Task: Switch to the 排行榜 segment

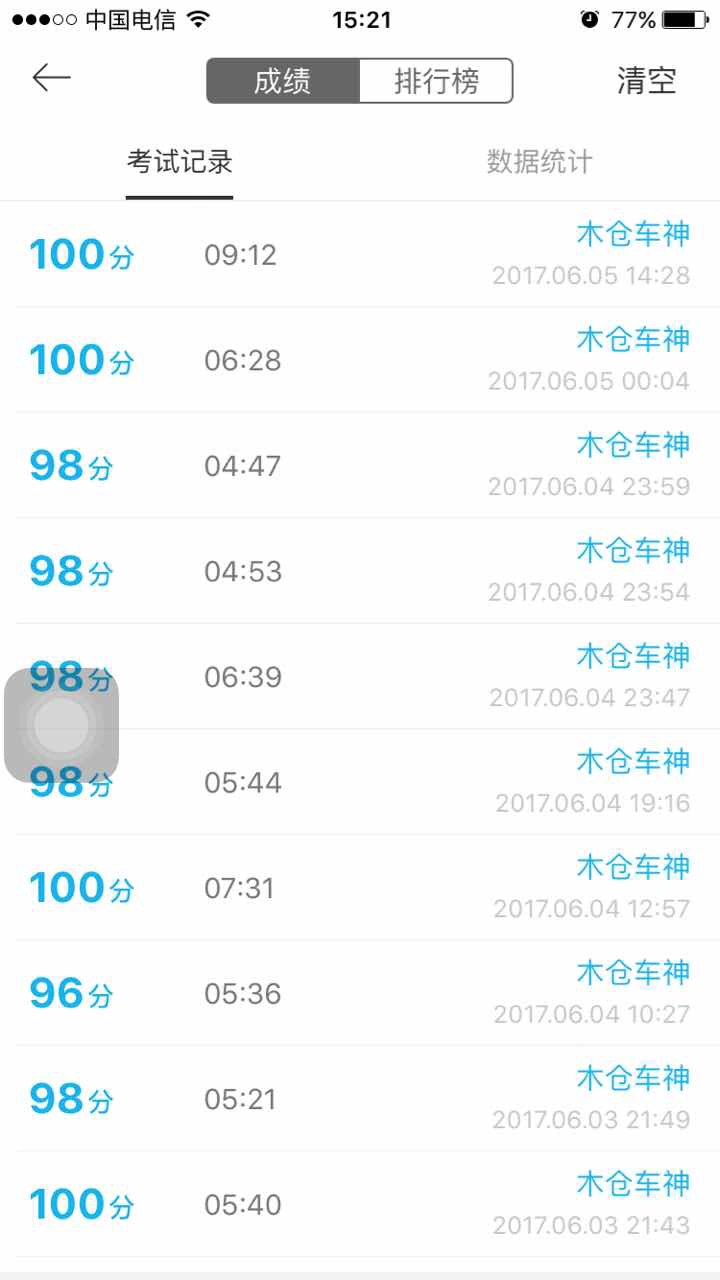Action: pyautogui.click(x=436, y=81)
